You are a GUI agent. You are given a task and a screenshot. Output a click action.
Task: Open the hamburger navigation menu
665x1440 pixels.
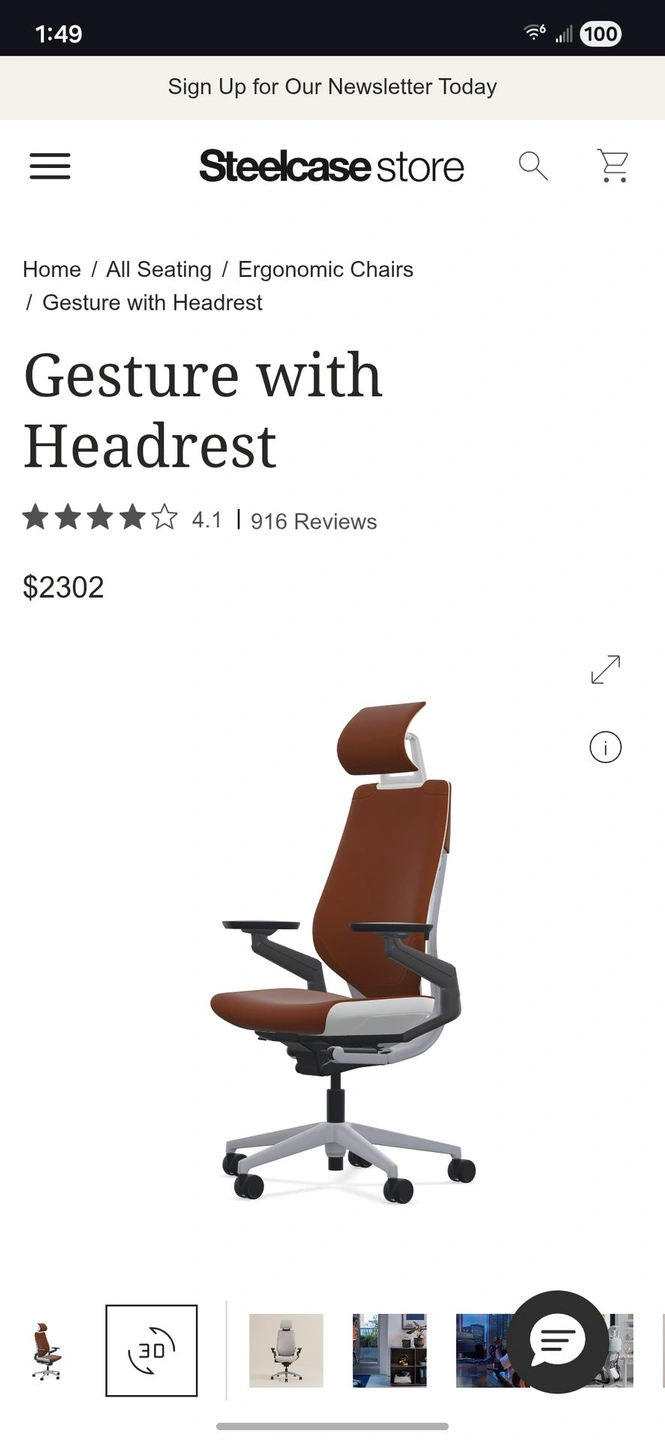click(x=50, y=166)
